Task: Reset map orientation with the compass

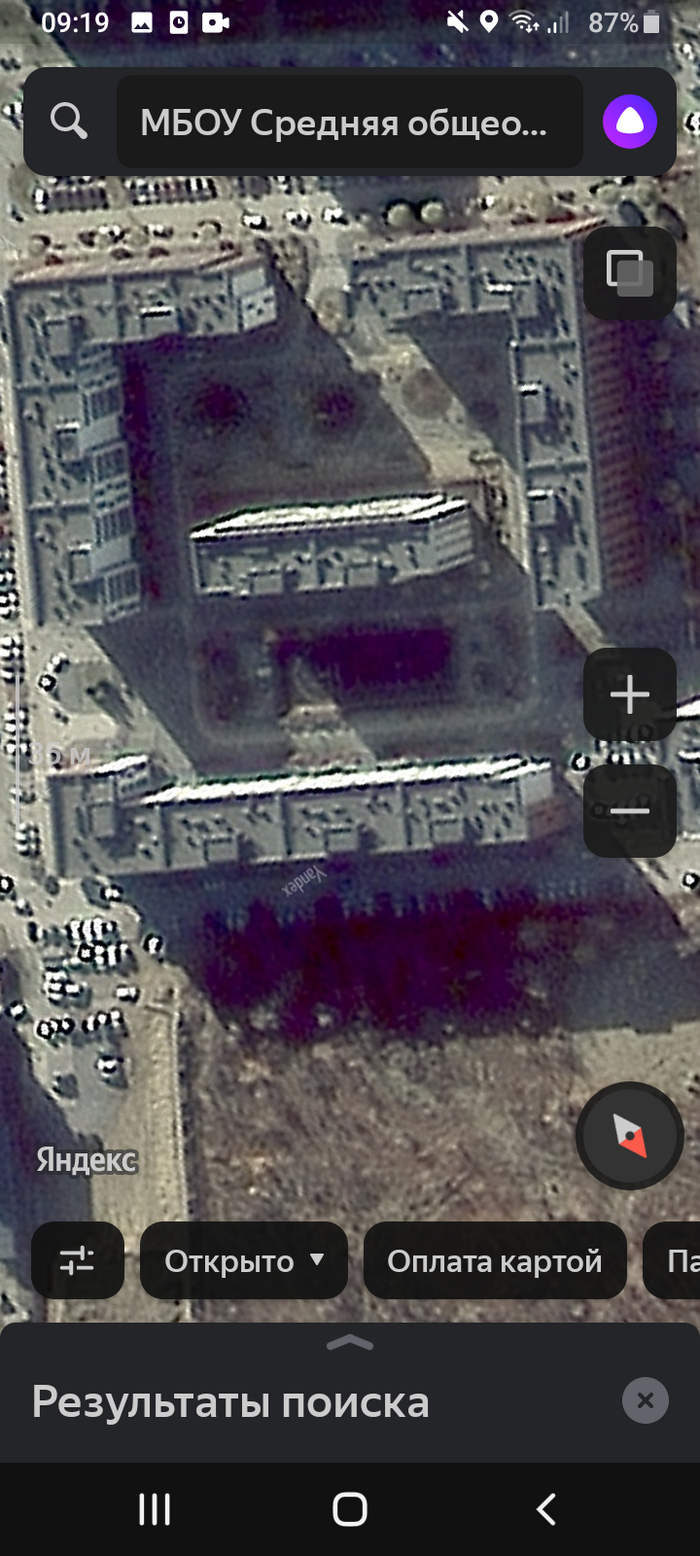Action: tap(630, 1136)
